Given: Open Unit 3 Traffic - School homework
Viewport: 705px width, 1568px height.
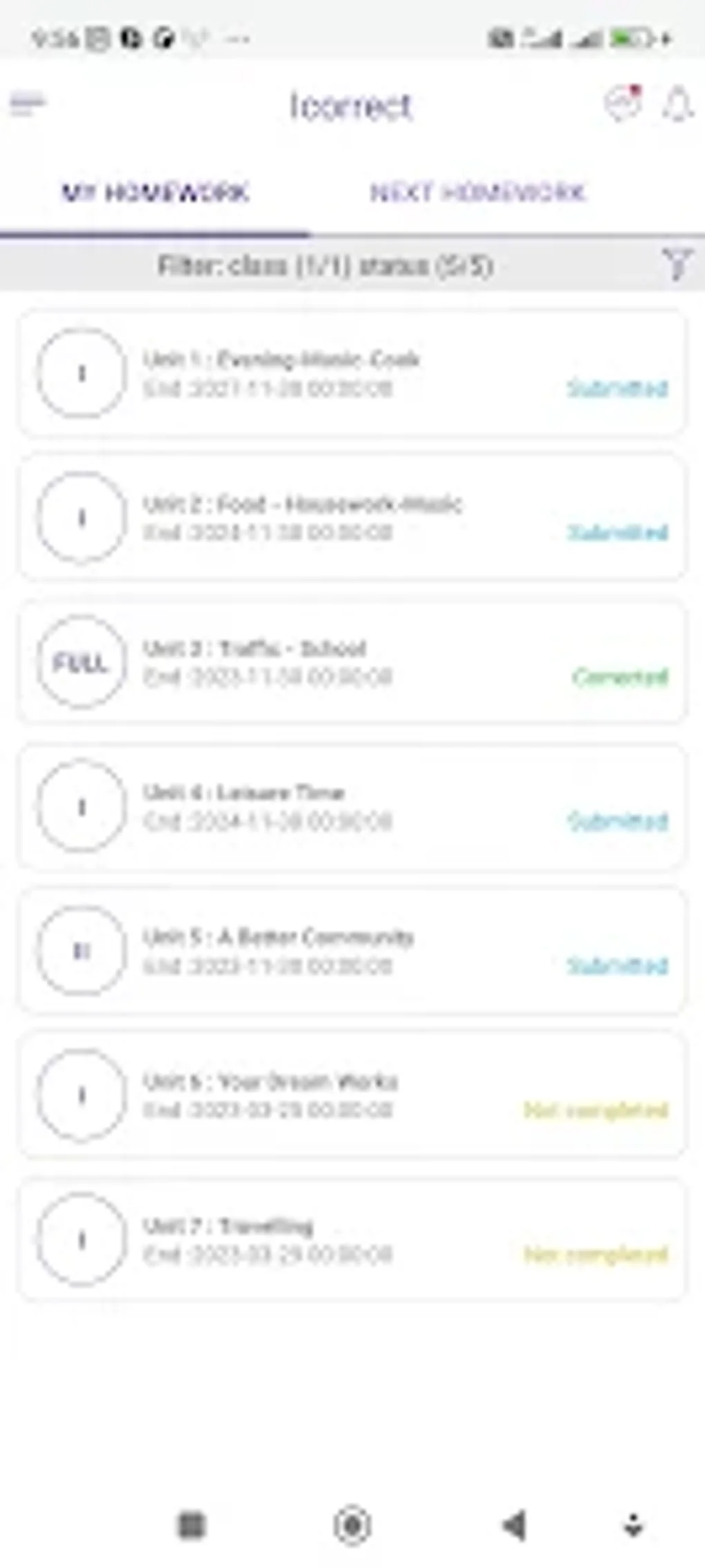Looking at the screenshot, I should pos(352,662).
